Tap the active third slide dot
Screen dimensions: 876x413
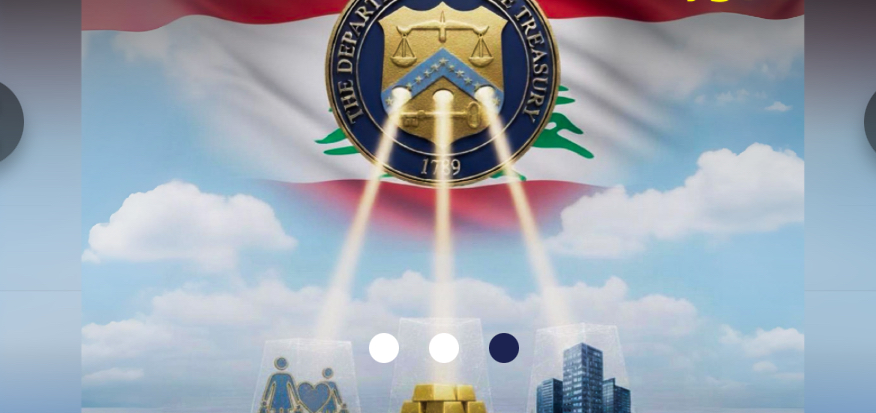pyautogui.click(x=504, y=348)
